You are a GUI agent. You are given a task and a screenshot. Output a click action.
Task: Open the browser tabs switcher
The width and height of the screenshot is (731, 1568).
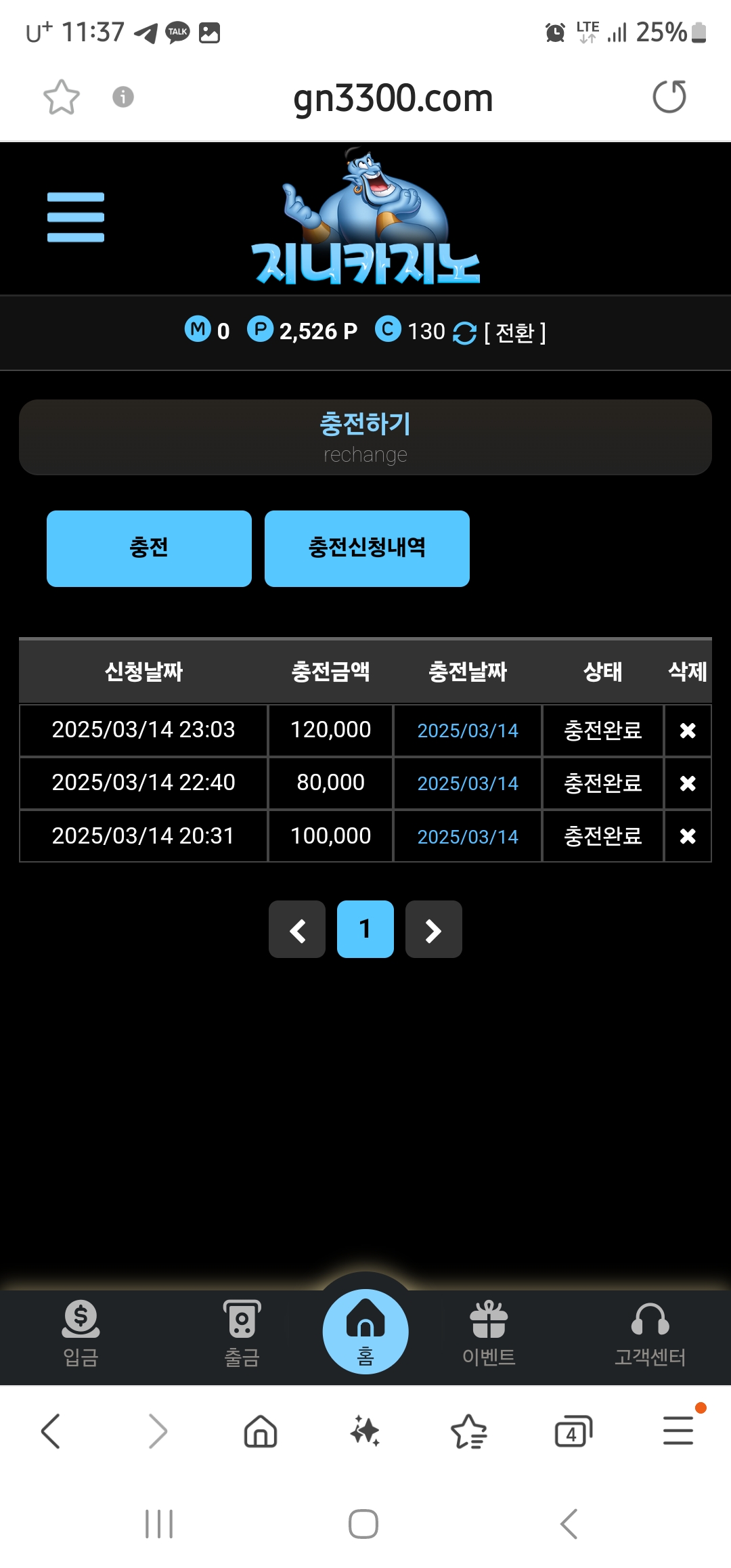[x=573, y=1431]
